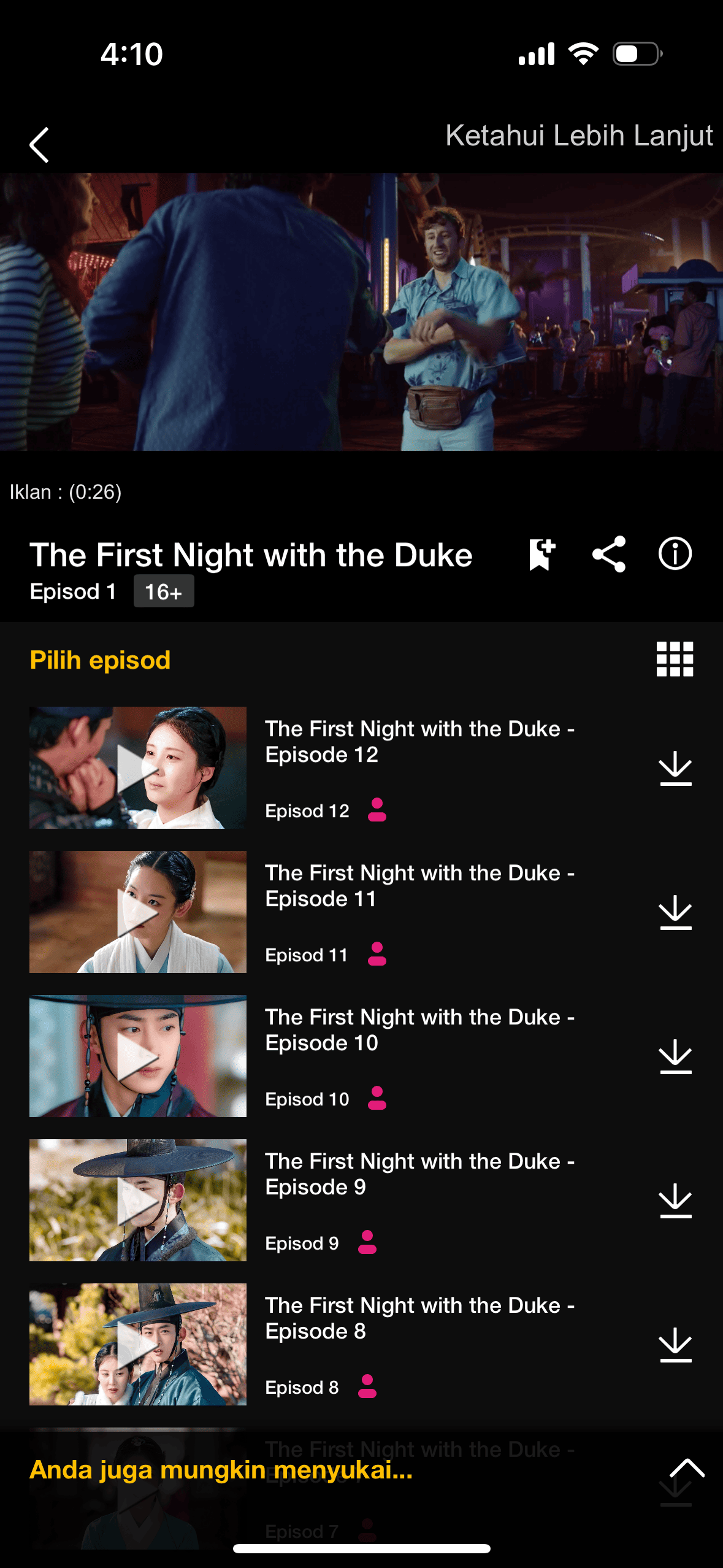Open the Ketahui Lebih Lanjut ad link
Screen dimensions: 723x1568
click(x=578, y=136)
